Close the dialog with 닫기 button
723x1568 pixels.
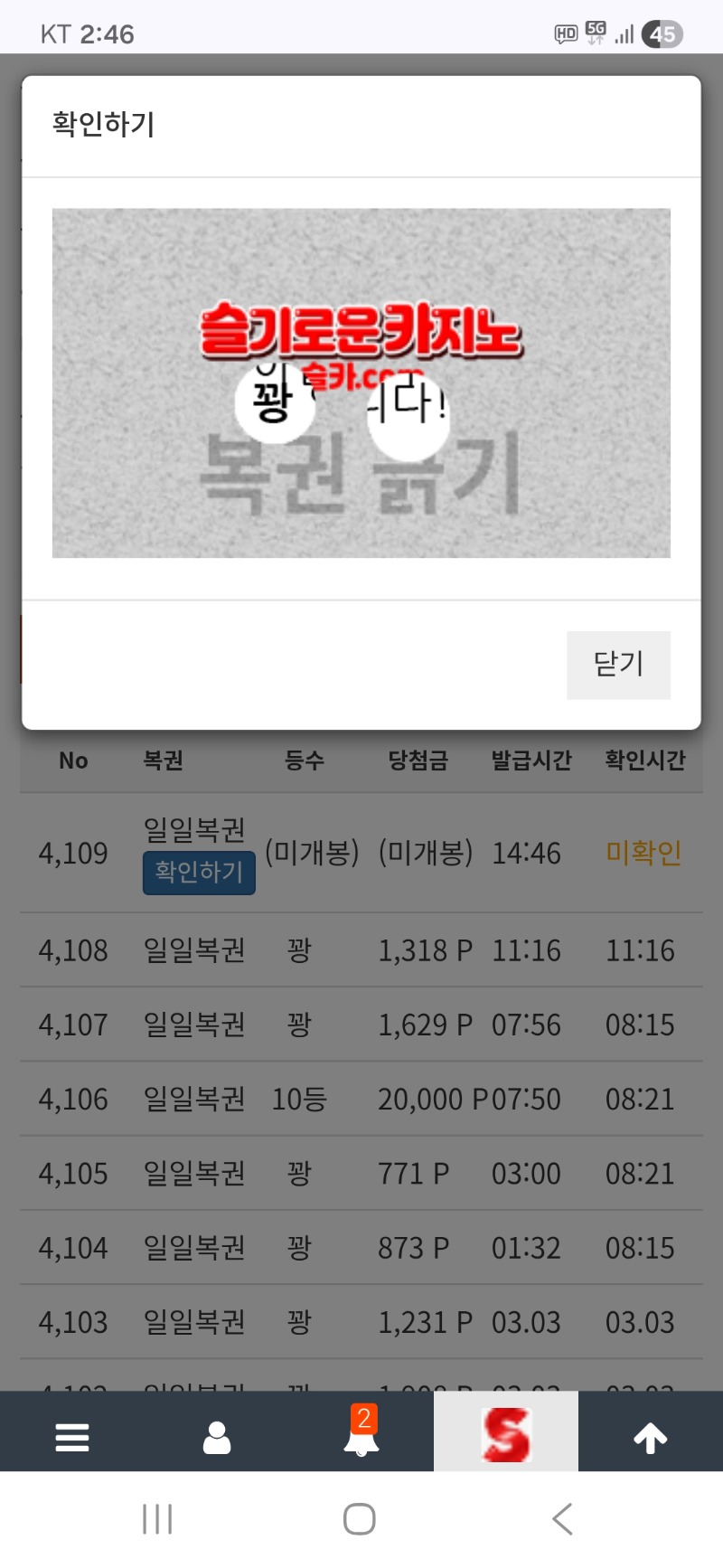coord(618,665)
